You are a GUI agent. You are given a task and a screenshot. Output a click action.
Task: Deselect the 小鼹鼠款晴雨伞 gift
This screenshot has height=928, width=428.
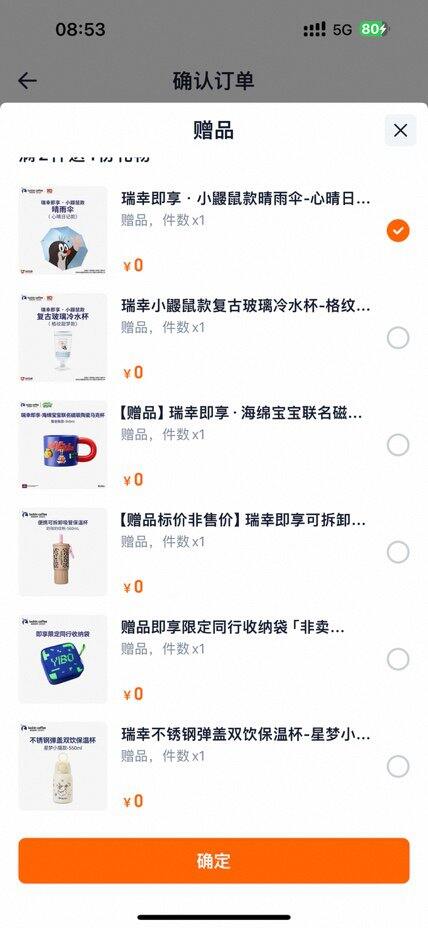pos(398,230)
